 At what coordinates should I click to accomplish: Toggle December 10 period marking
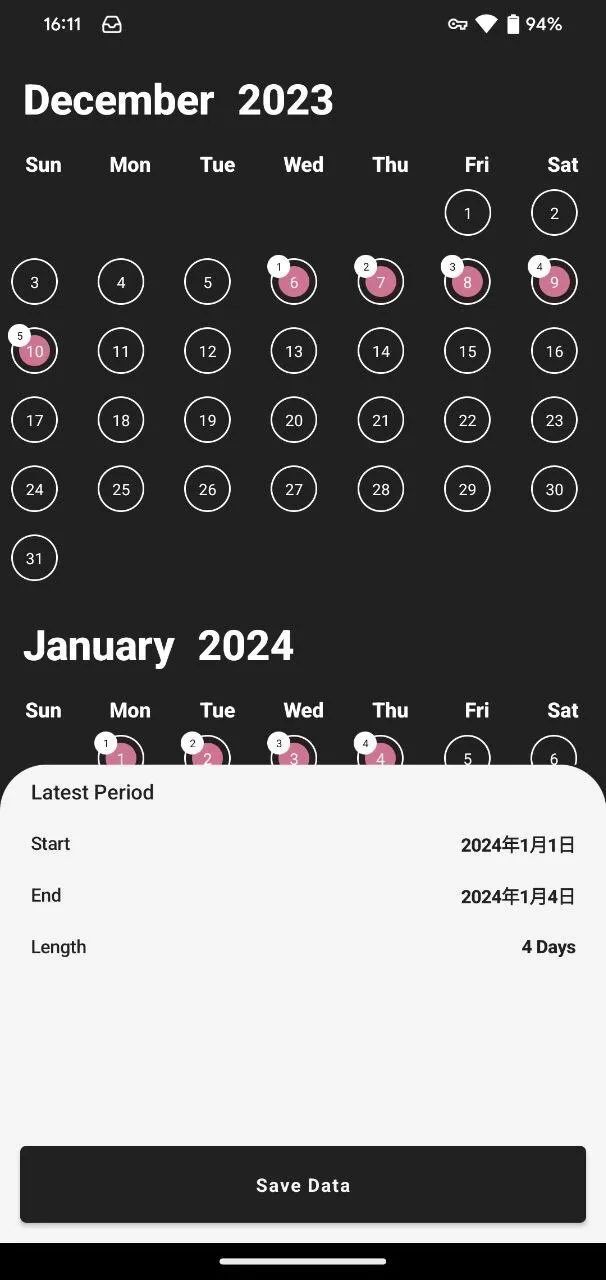34,351
